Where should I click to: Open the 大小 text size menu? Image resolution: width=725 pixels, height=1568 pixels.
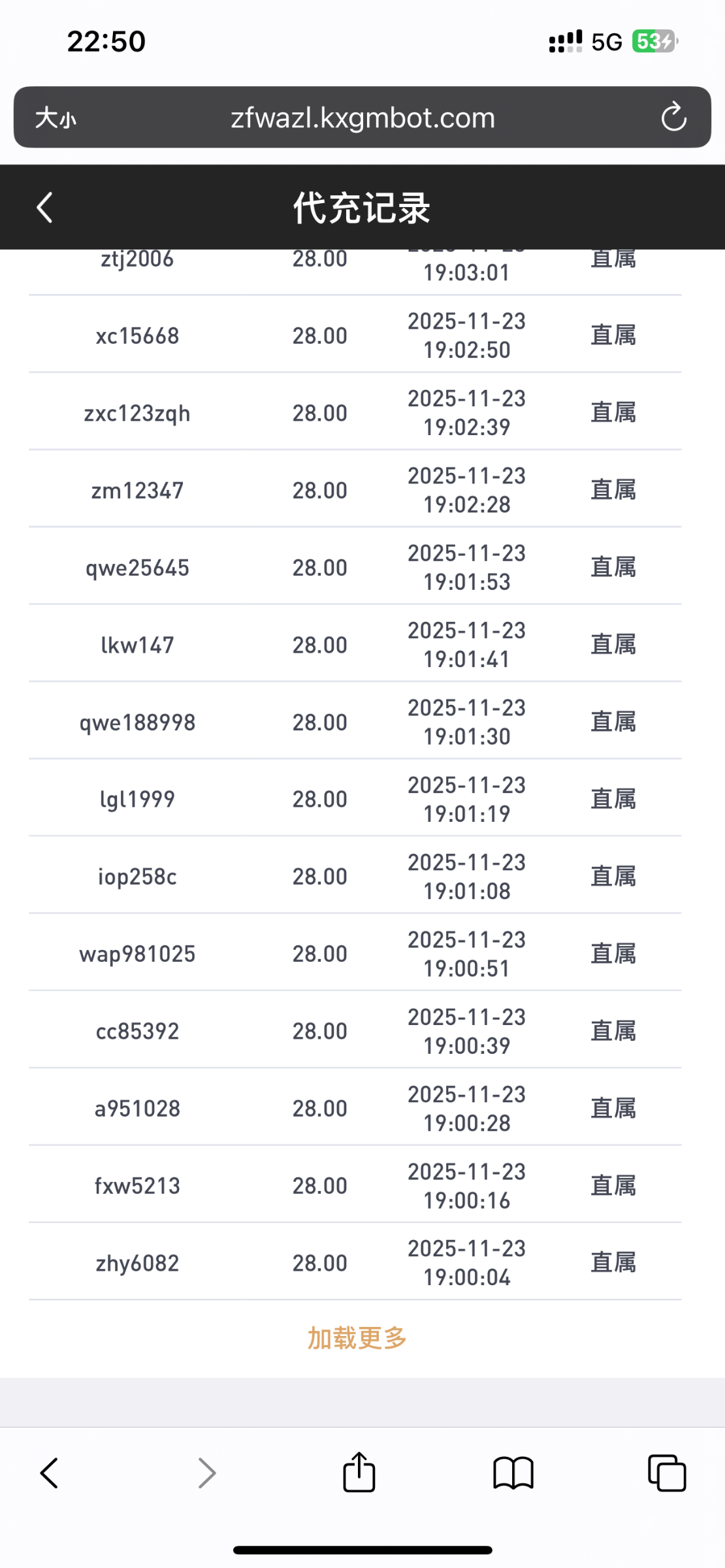(x=56, y=118)
